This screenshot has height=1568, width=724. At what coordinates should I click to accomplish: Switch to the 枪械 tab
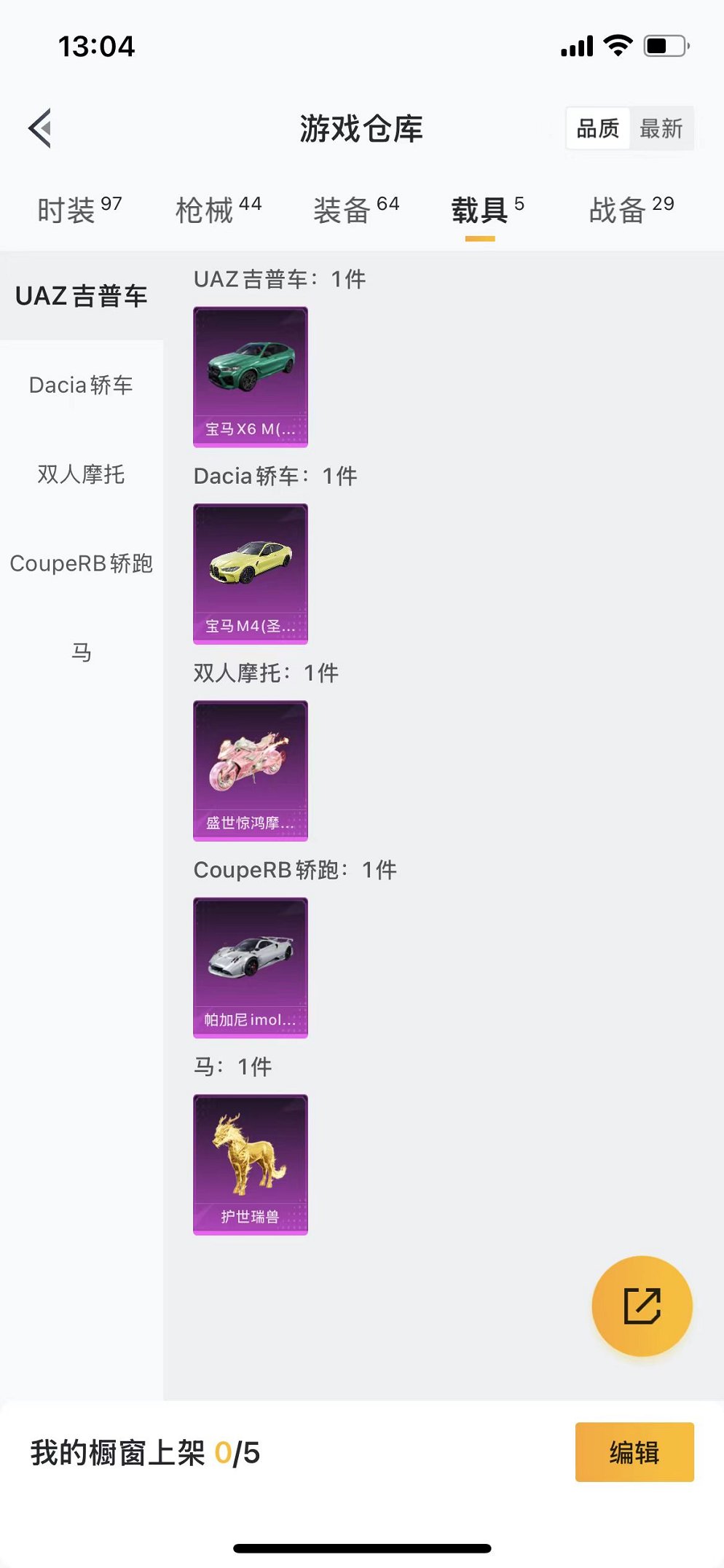pyautogui.click(x=218, y=210)
